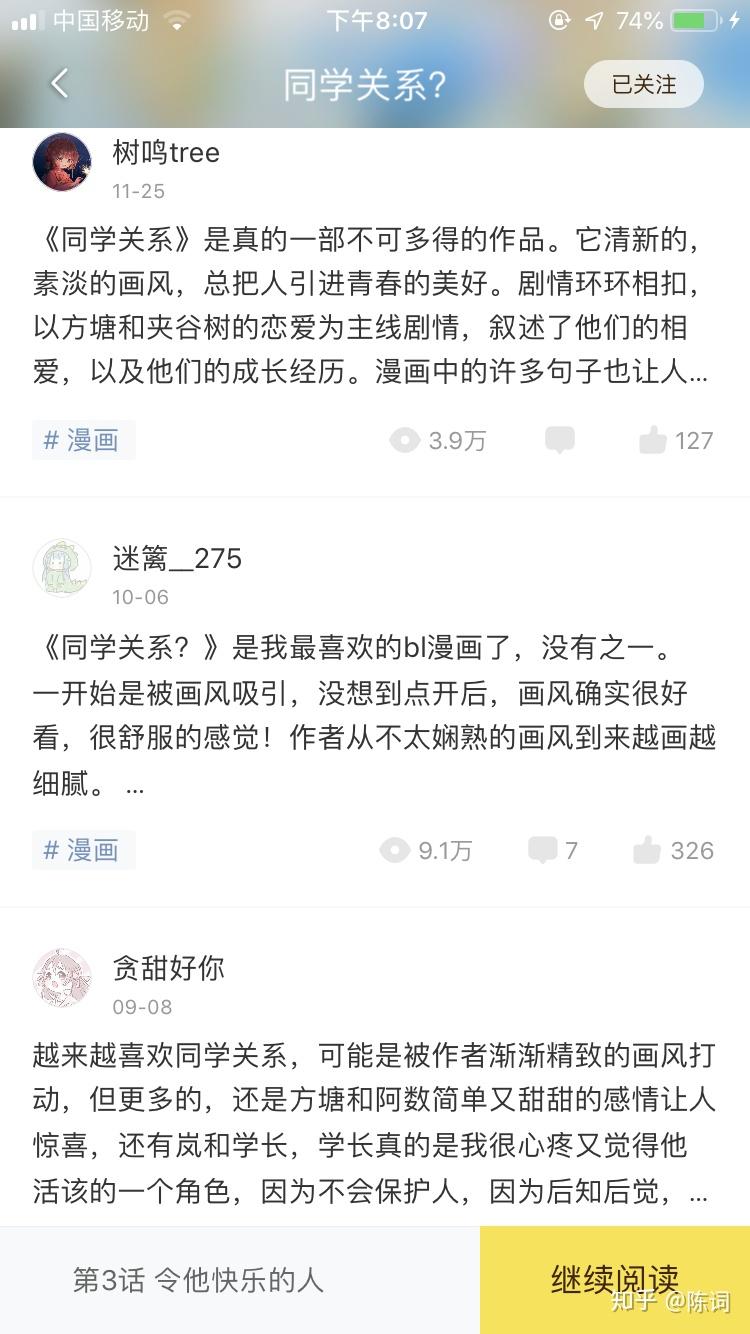Open comments on 树鸣tree's review

point(559,440)
